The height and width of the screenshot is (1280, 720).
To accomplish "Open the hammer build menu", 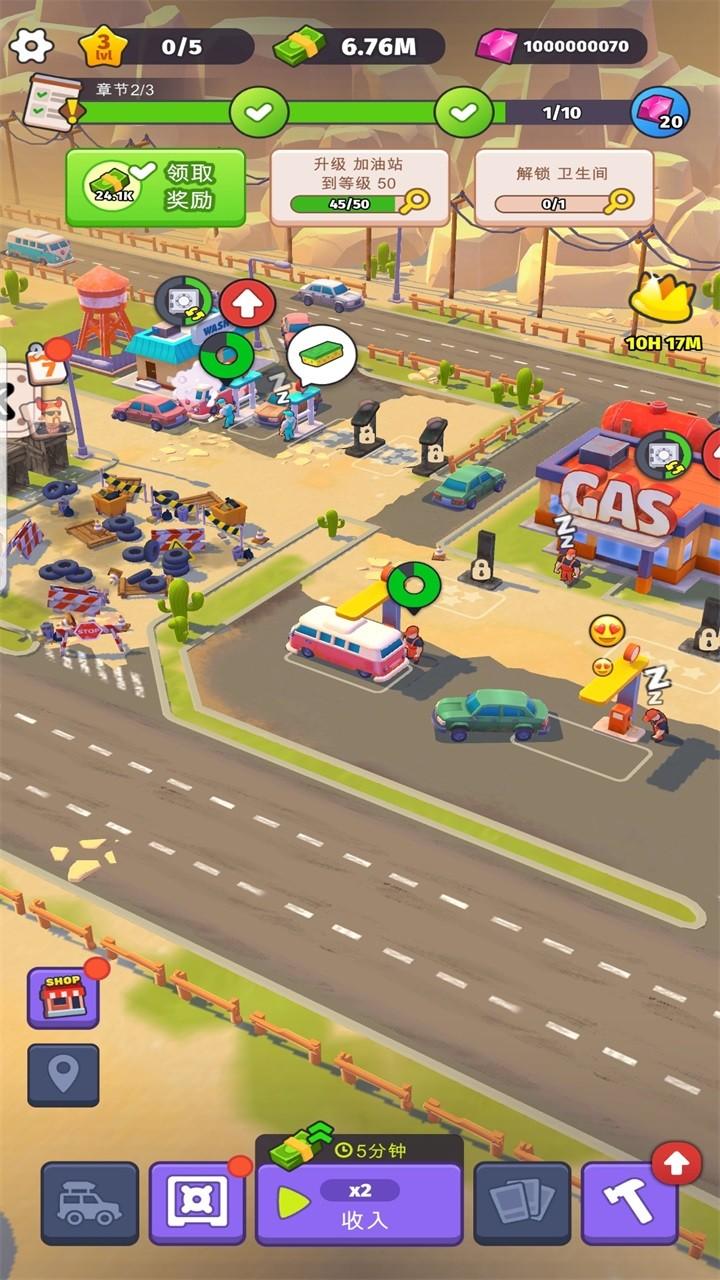I will tap(629, 1202).
